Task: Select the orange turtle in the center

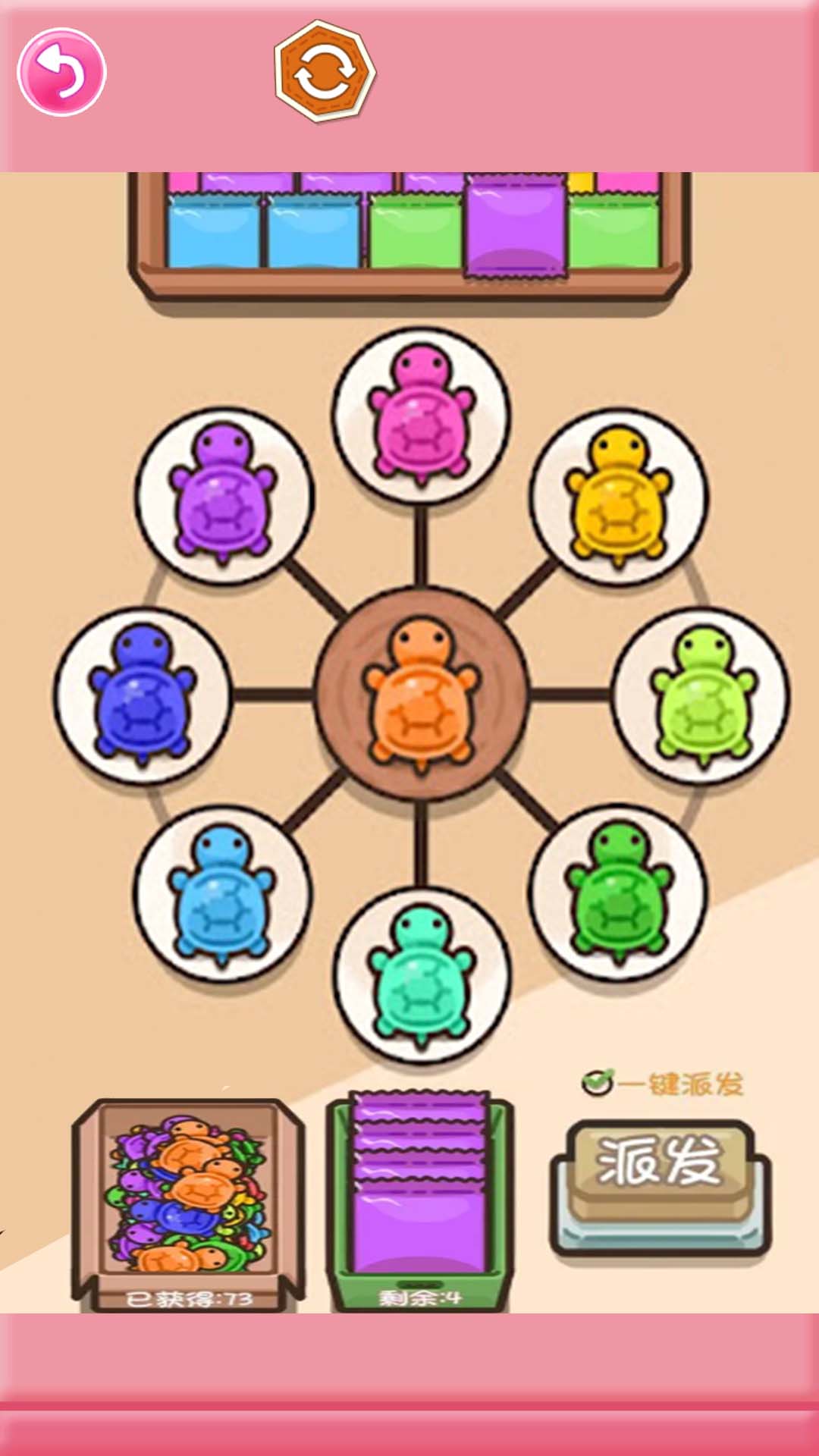Action: pyautogui.click(x=422, y=694)
